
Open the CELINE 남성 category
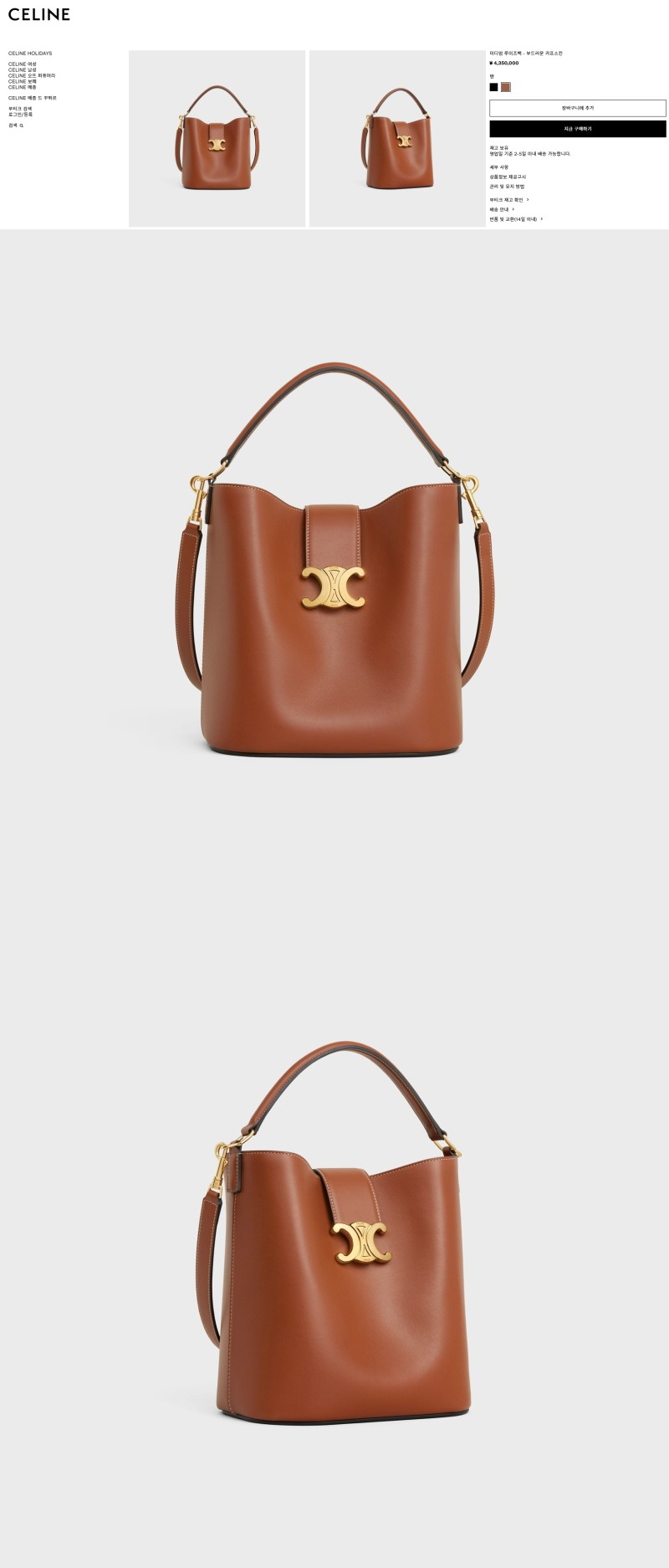click(23, 69)
